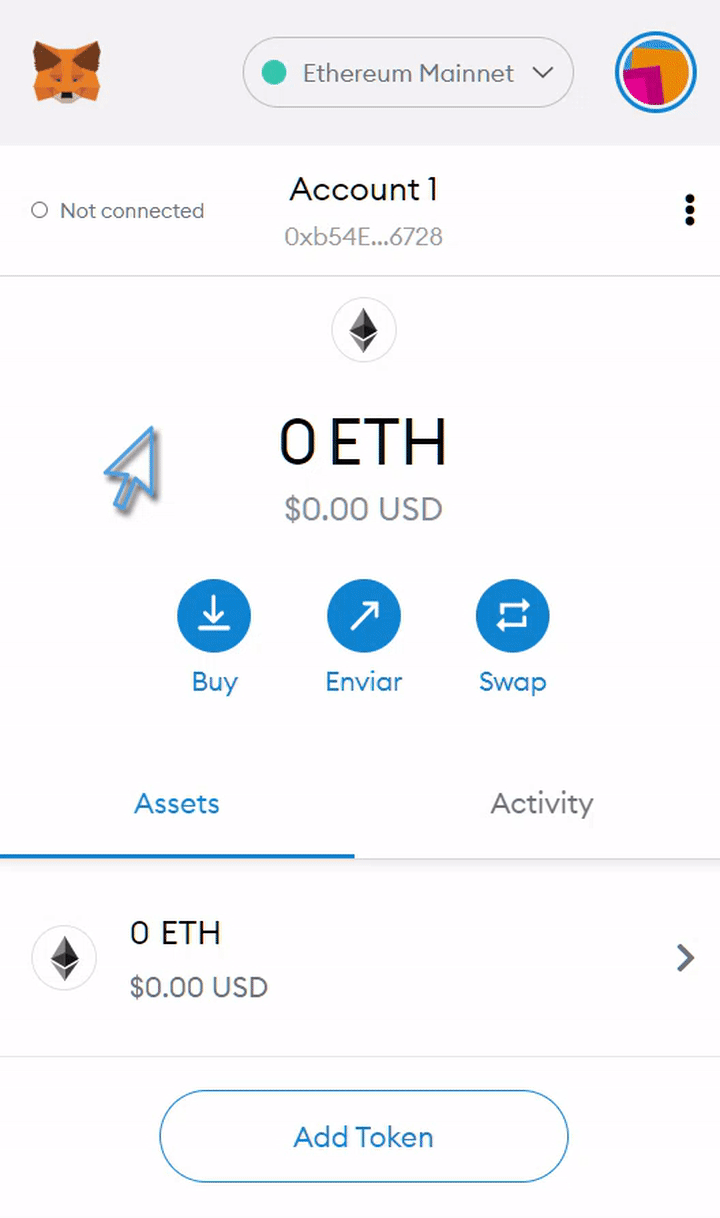Open the Swap feature
Image resolution: width=720 pixels, height=1218 pixels.
click(512, 616)
